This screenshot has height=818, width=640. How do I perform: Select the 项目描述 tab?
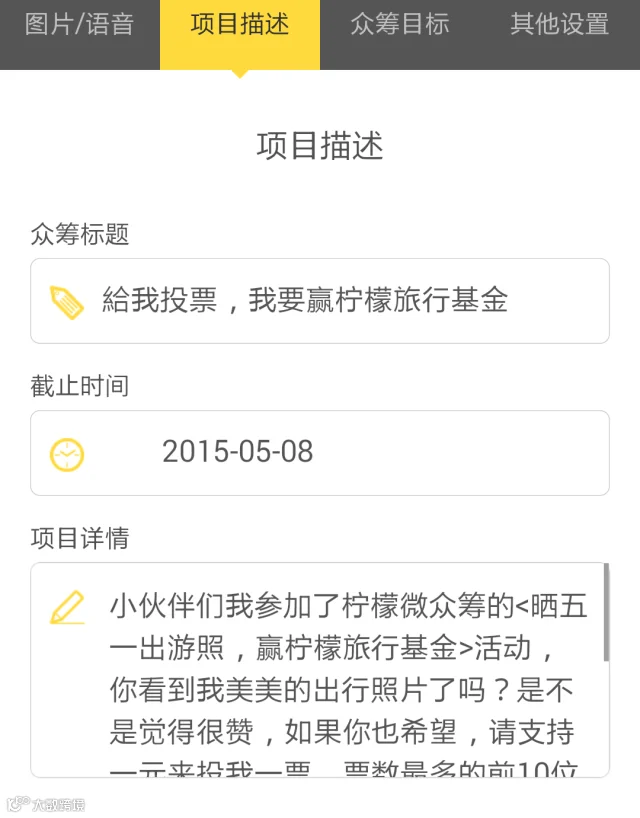coord(240,25)
